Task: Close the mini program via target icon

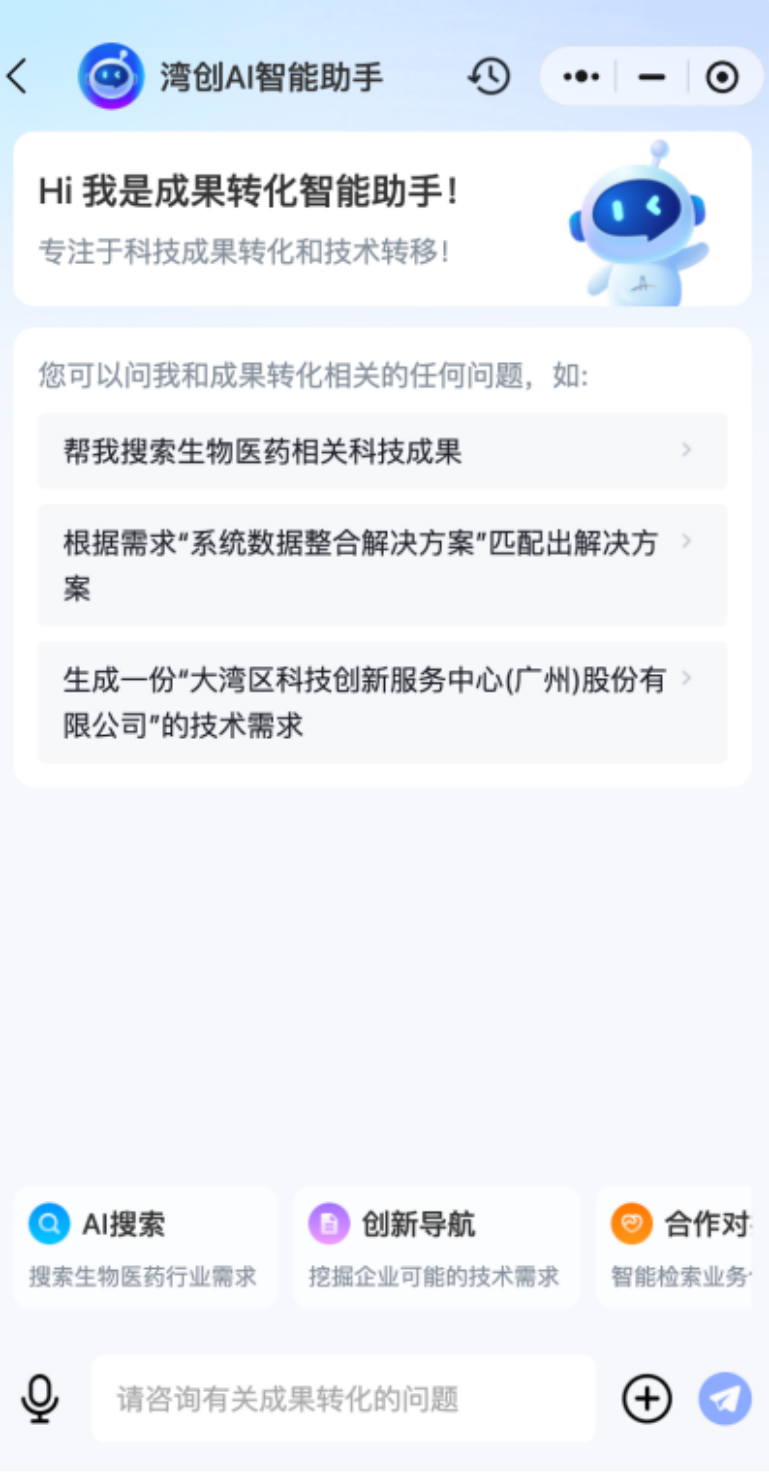Action: click(x=722, y=76)
